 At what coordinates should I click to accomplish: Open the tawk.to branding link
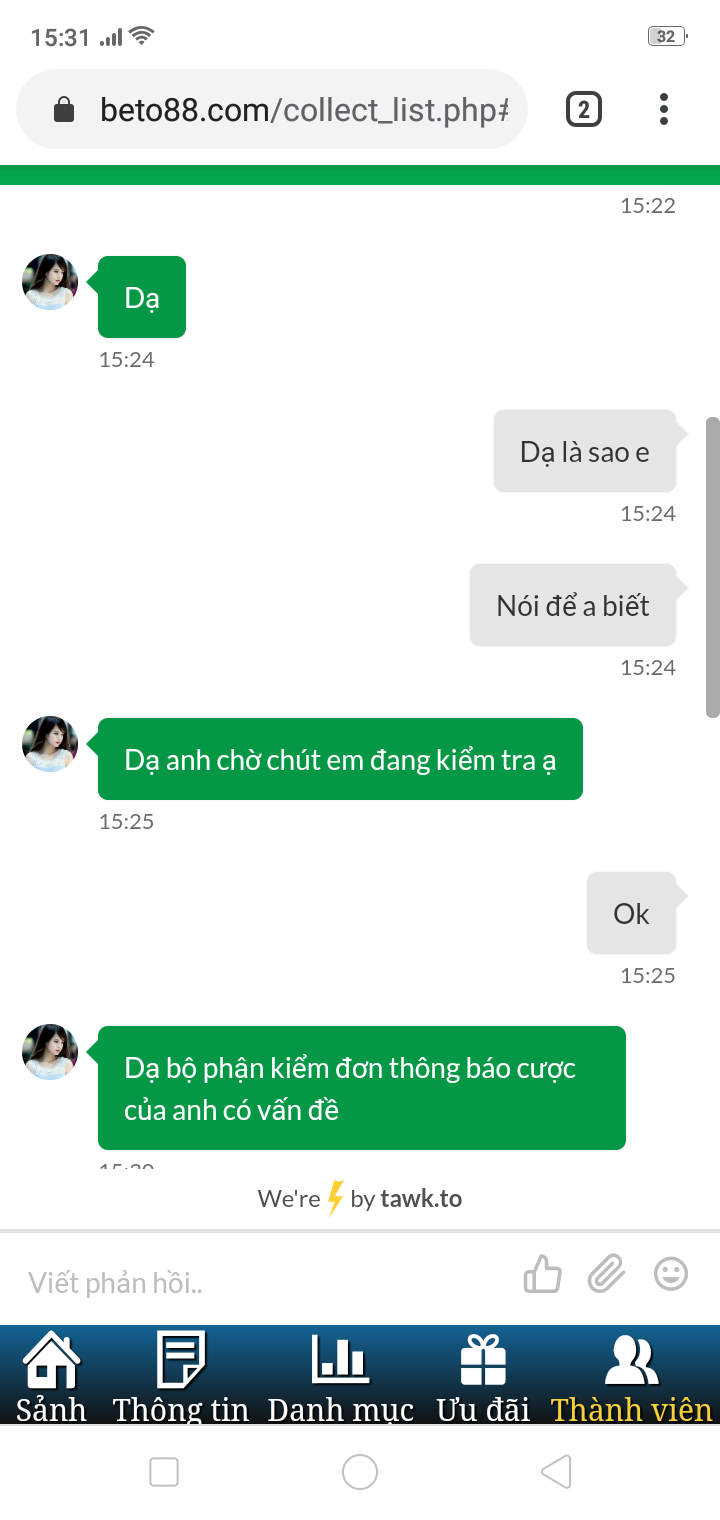[x=421, y=1198]
